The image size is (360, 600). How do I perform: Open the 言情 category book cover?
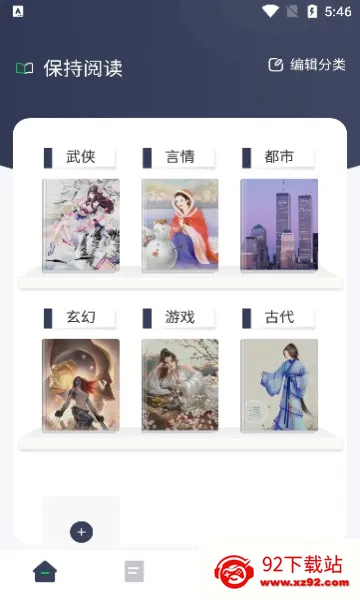180,225
